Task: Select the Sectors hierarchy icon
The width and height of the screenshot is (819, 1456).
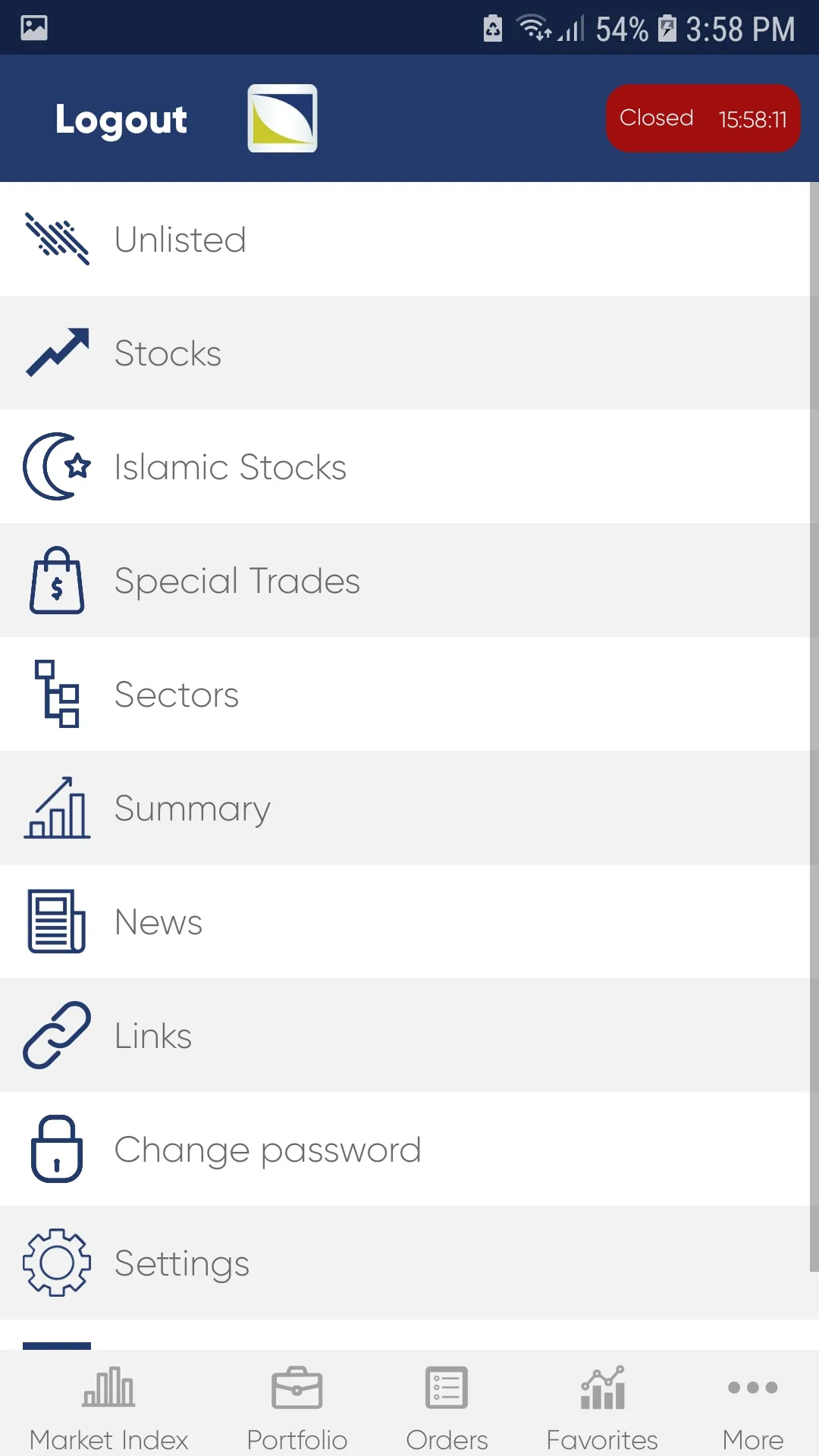Action: [x=56, y=694]
